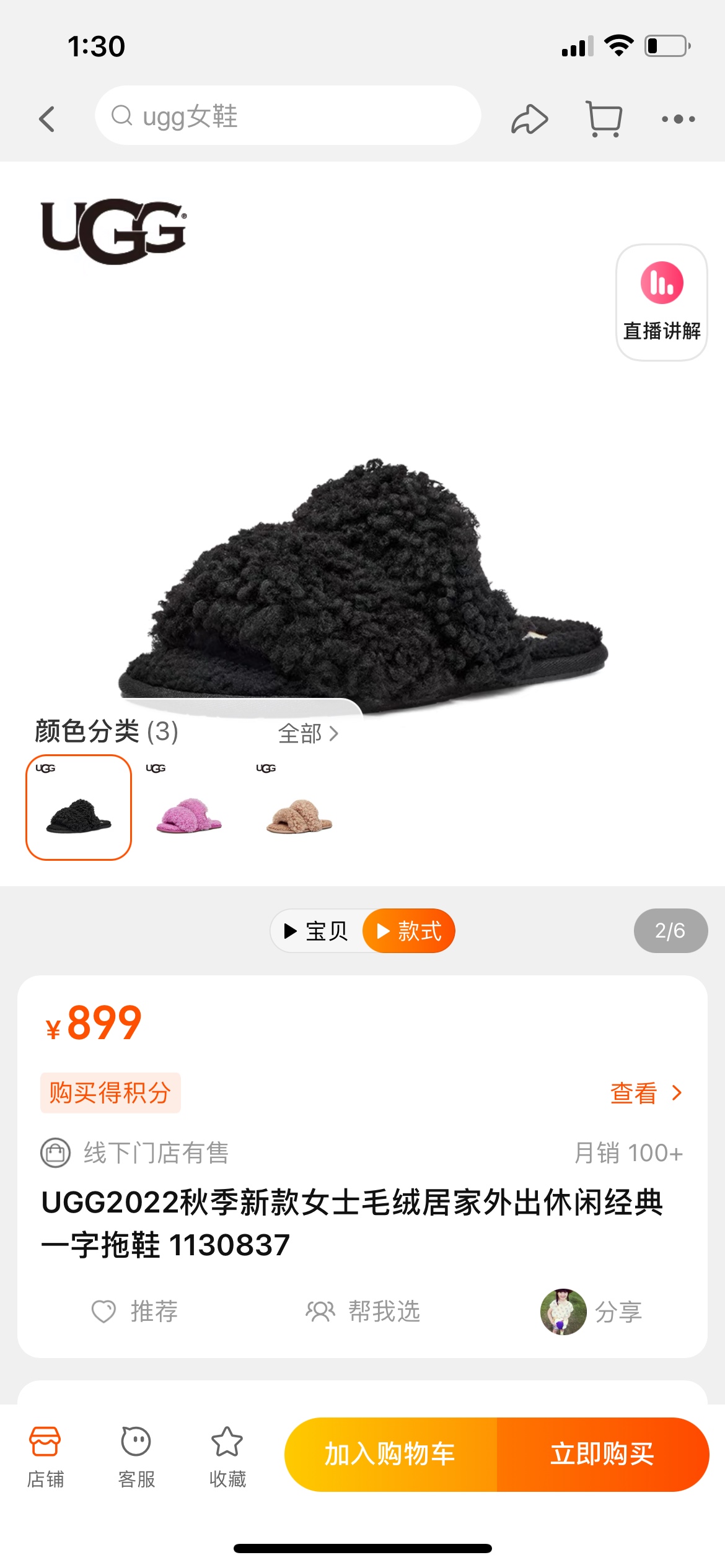725x1568 pixels.
Task: Tap 查看 to view points details
Action: [645, 1093]
